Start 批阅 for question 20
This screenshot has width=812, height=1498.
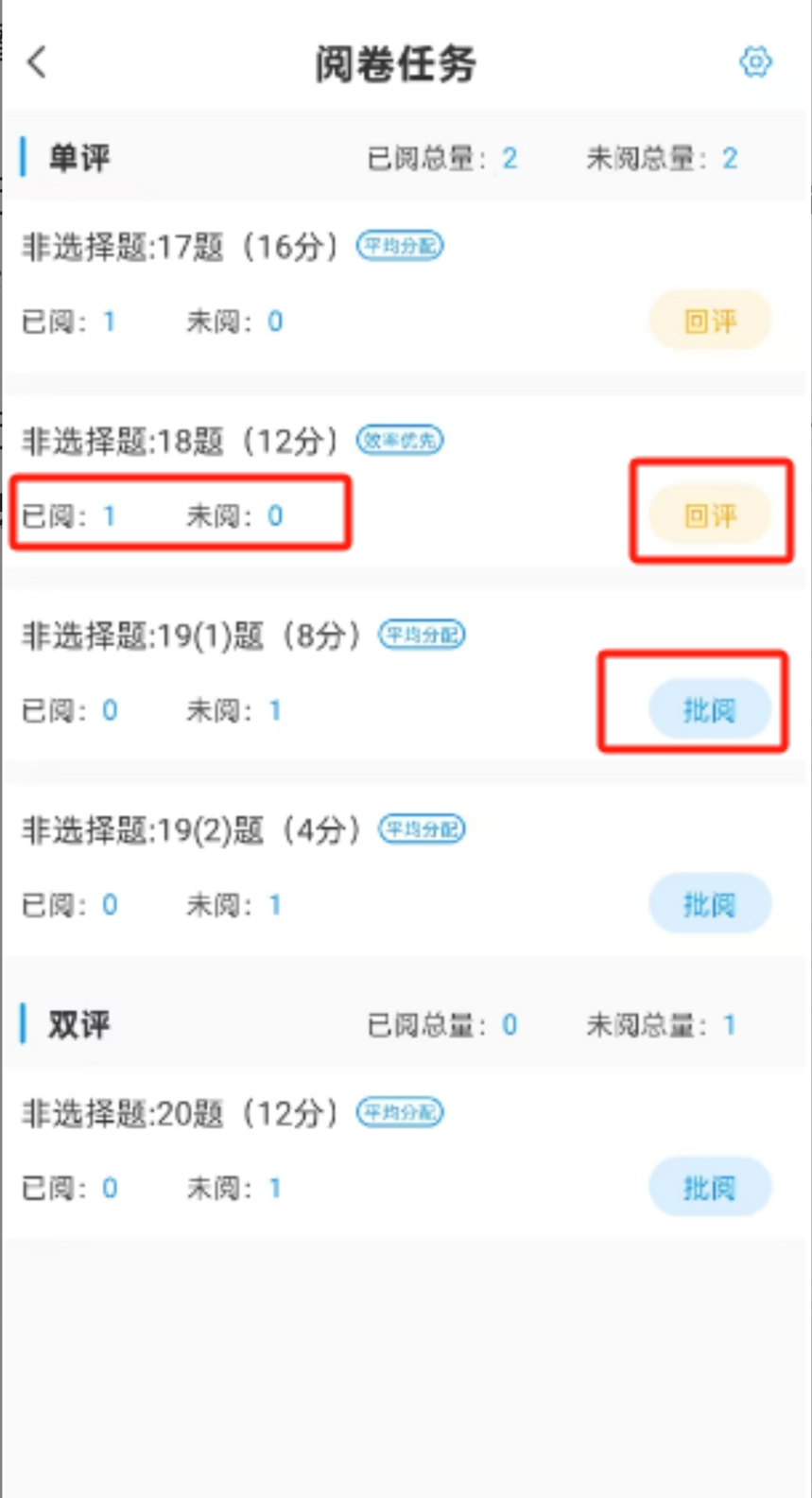pyautogui.click(x=710, y=1187)
